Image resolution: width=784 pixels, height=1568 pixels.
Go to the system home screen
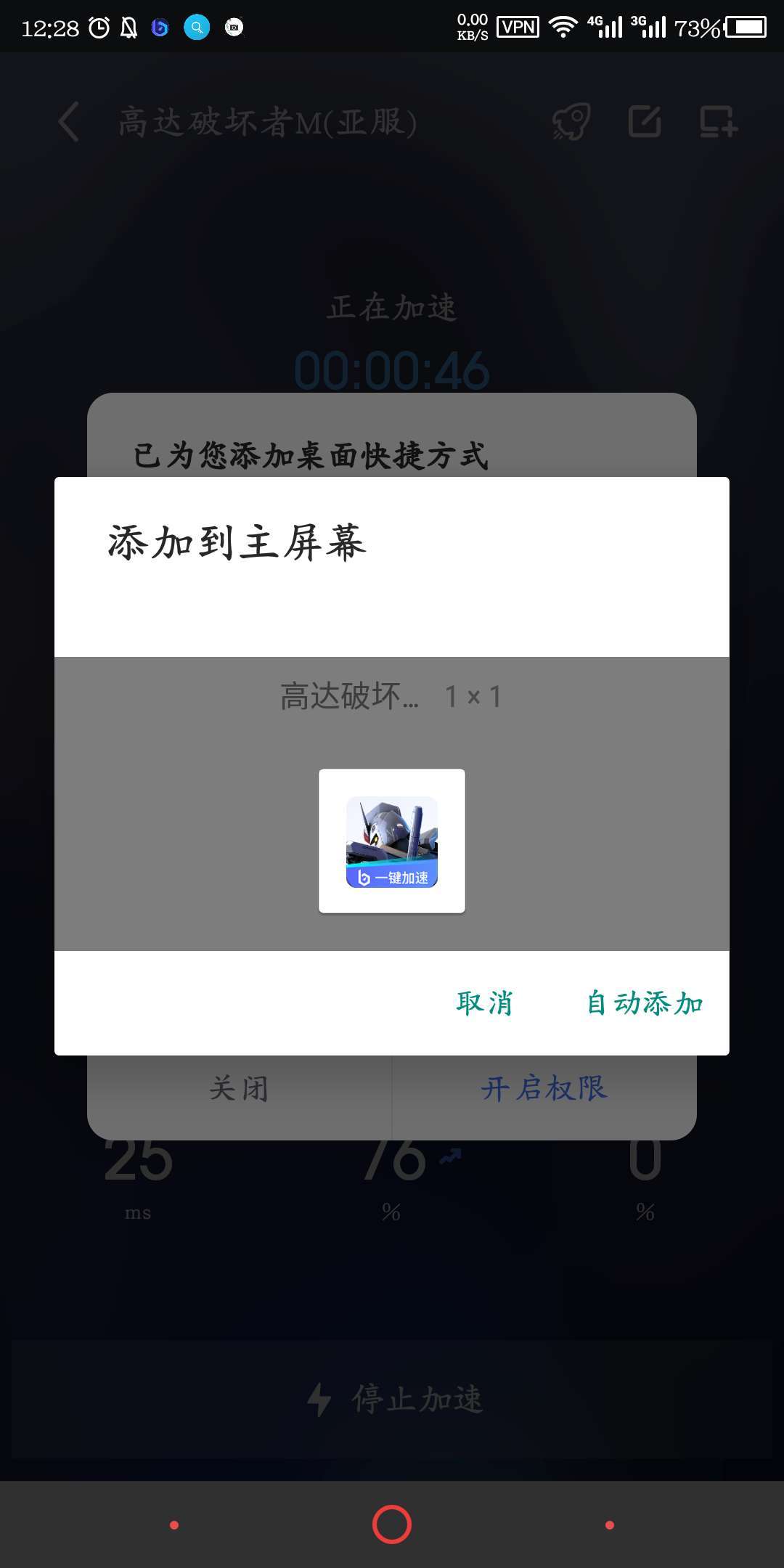click(x=392, y=1524)
